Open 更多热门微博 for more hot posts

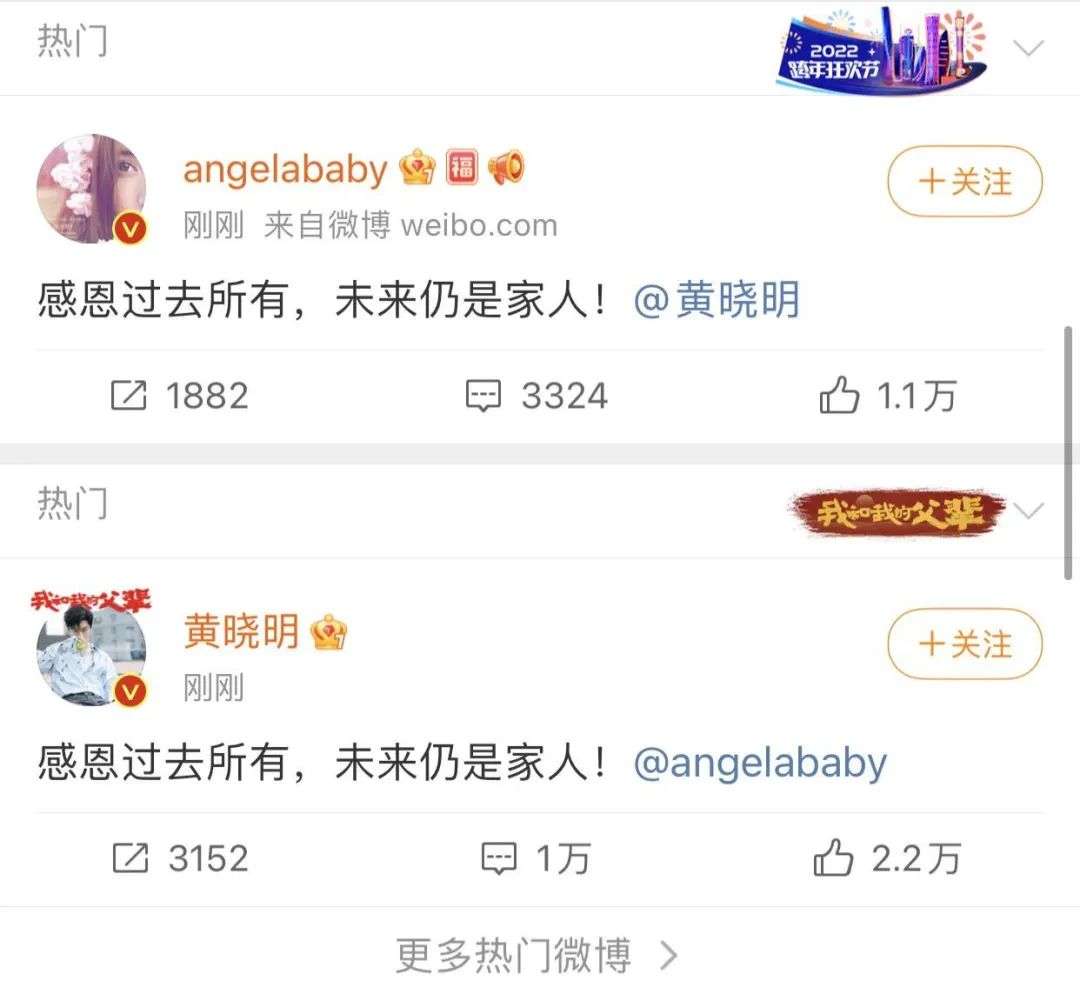(537, 956)
